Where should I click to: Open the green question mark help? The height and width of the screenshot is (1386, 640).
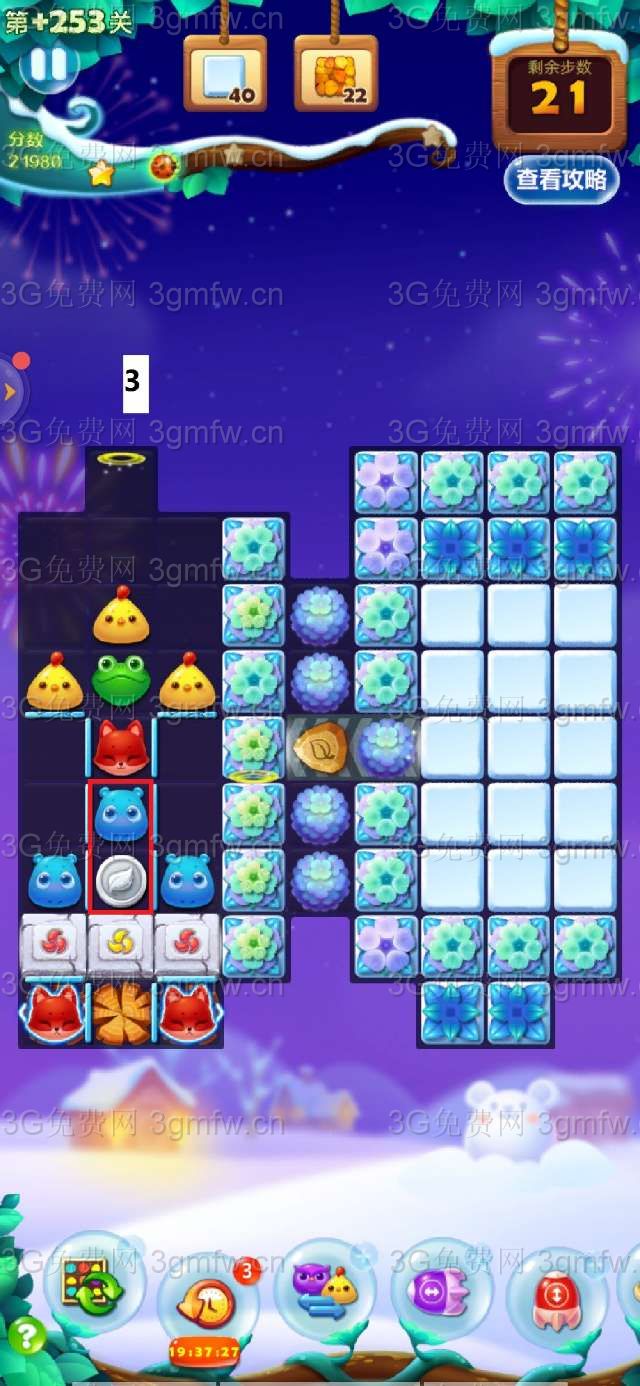[x=26, y=1336]
